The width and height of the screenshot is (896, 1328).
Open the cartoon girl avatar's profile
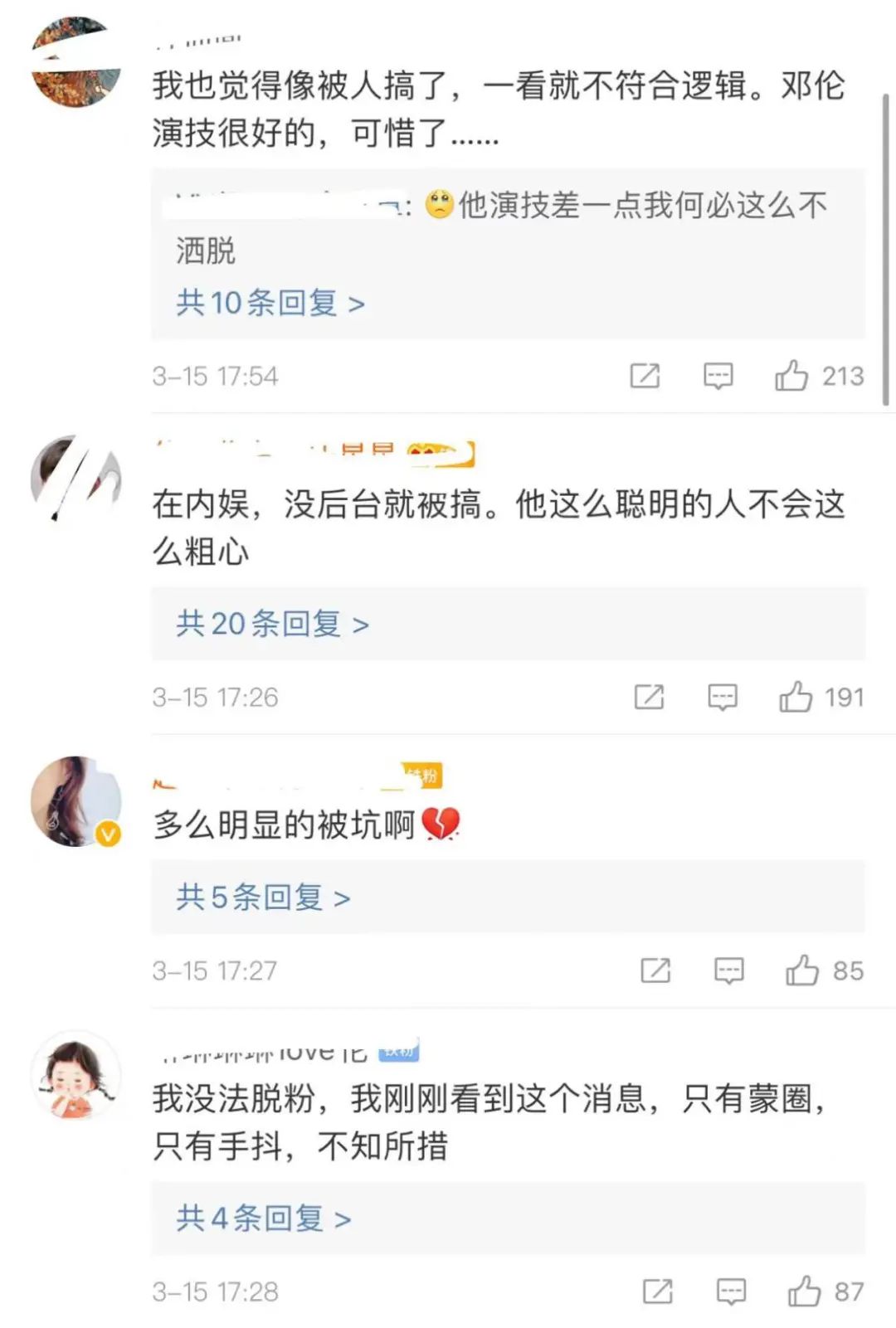pos(75,1077)
